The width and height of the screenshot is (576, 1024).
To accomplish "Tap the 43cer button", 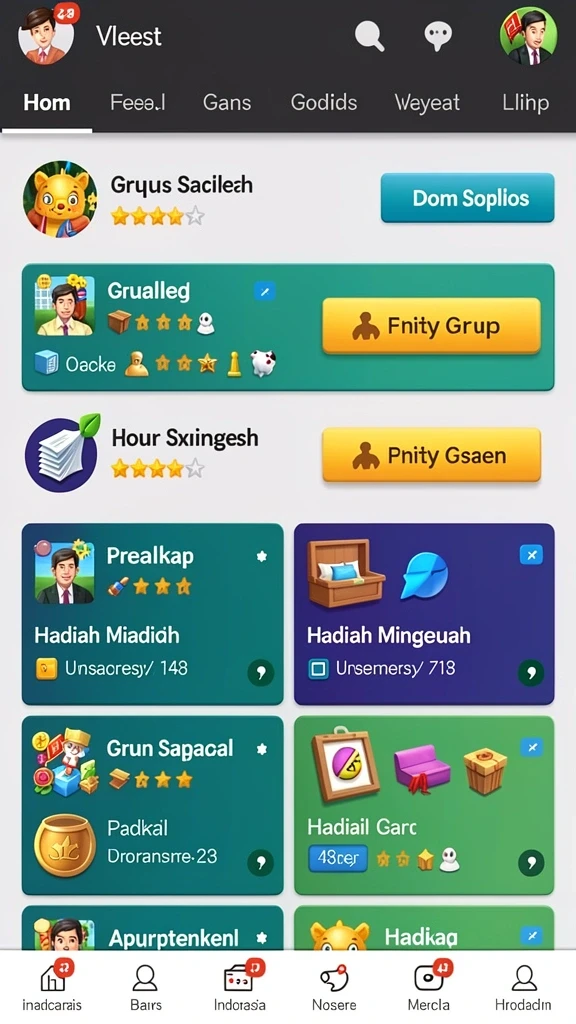I will 338,858.
